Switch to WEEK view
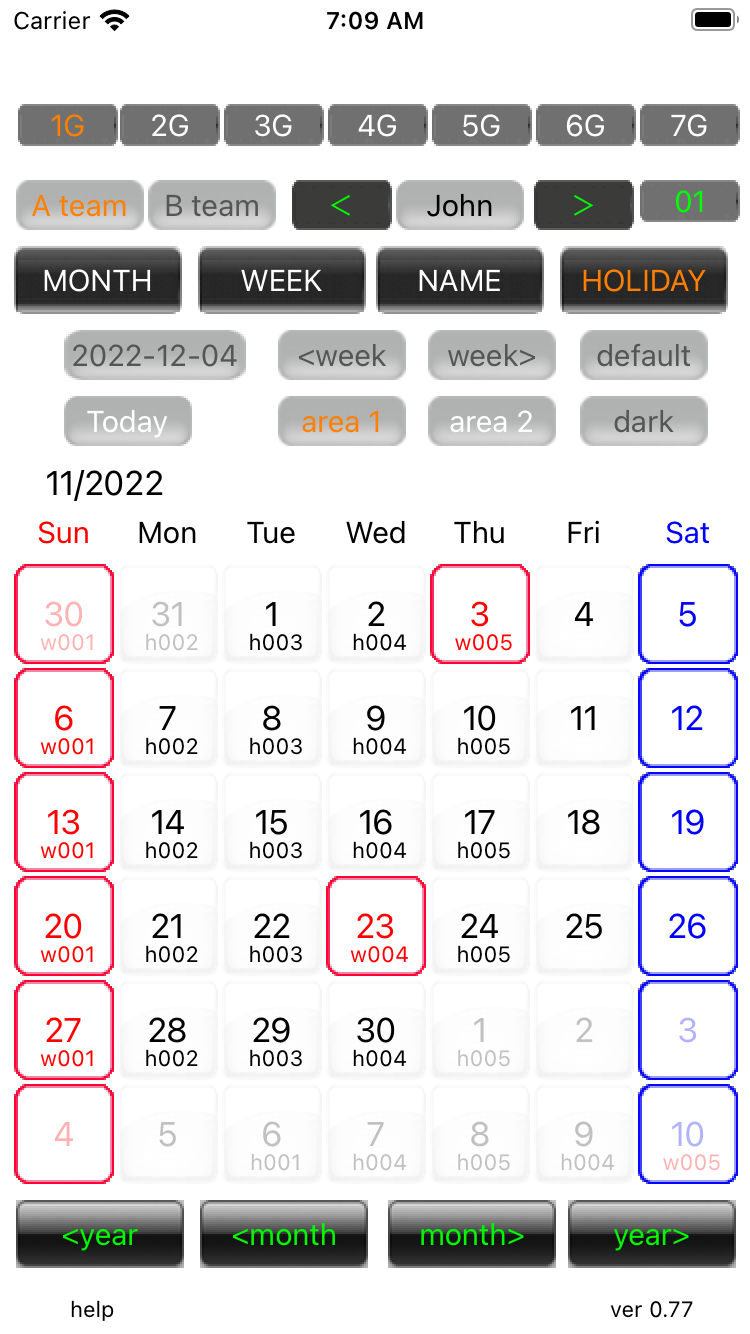The width and height of the screenshot is (750, 1334). click(x=282, y=281)
